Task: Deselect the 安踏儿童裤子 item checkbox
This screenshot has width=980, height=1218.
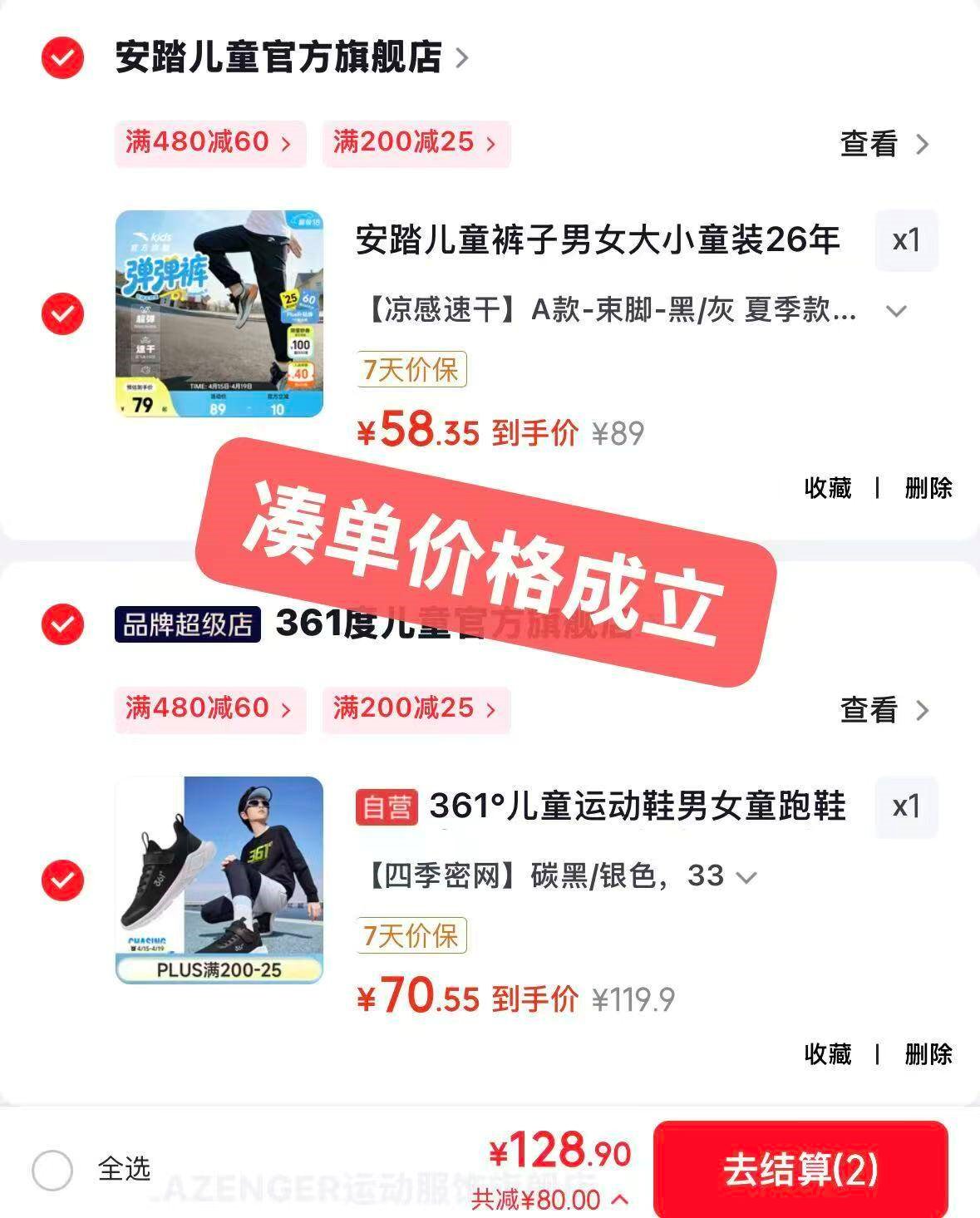Action: coord(63,313)
